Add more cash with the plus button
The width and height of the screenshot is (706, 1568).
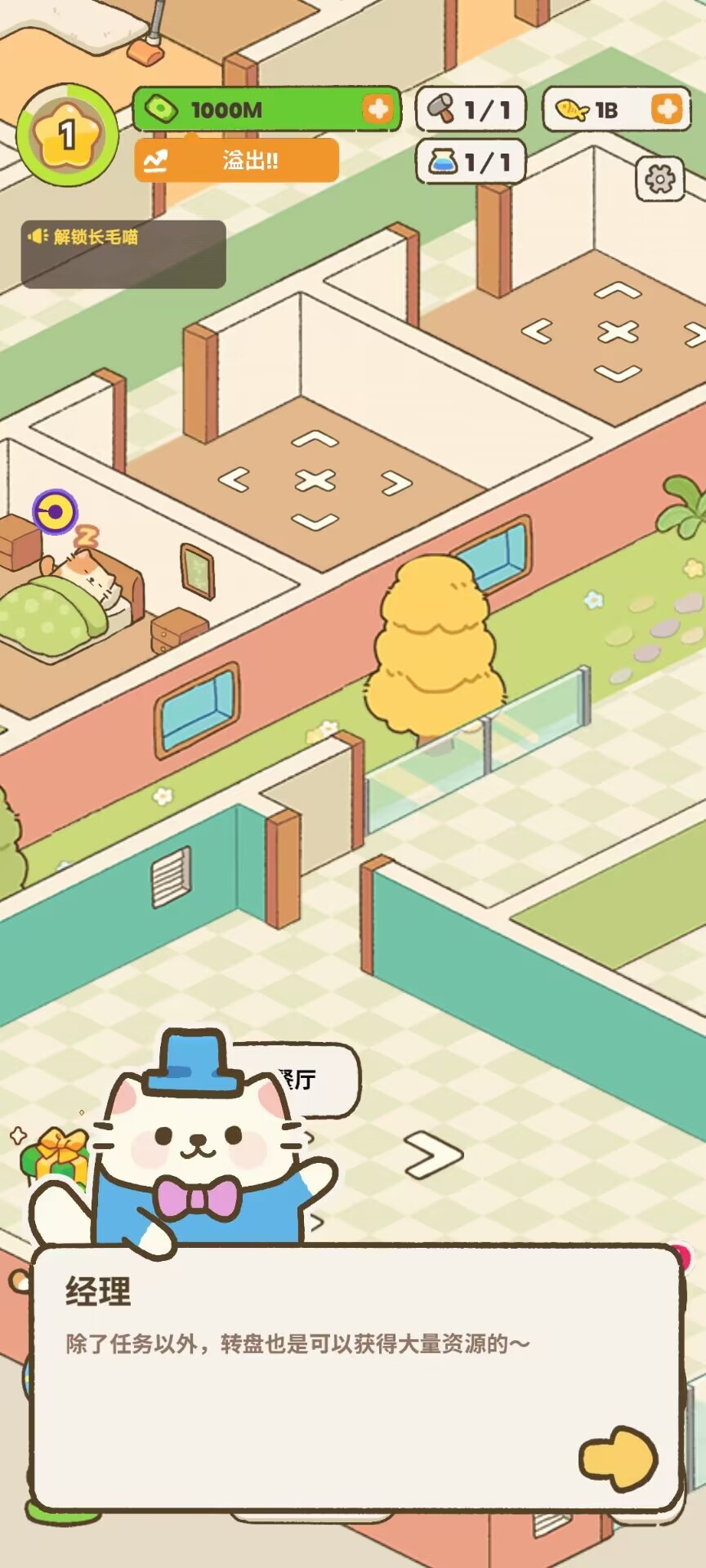click(x=378, y=109)
